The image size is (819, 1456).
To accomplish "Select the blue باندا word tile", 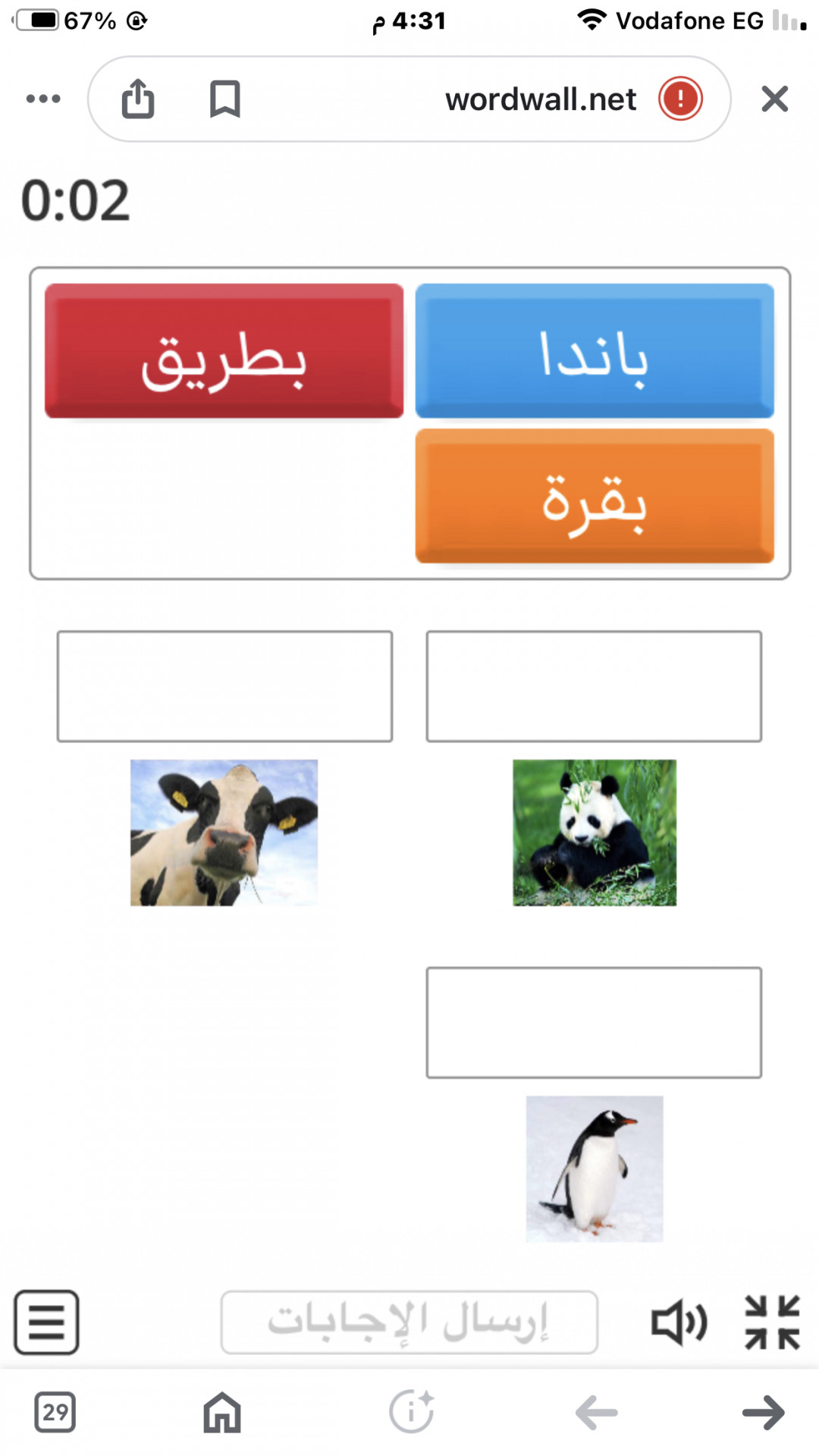I will (595, 351).
